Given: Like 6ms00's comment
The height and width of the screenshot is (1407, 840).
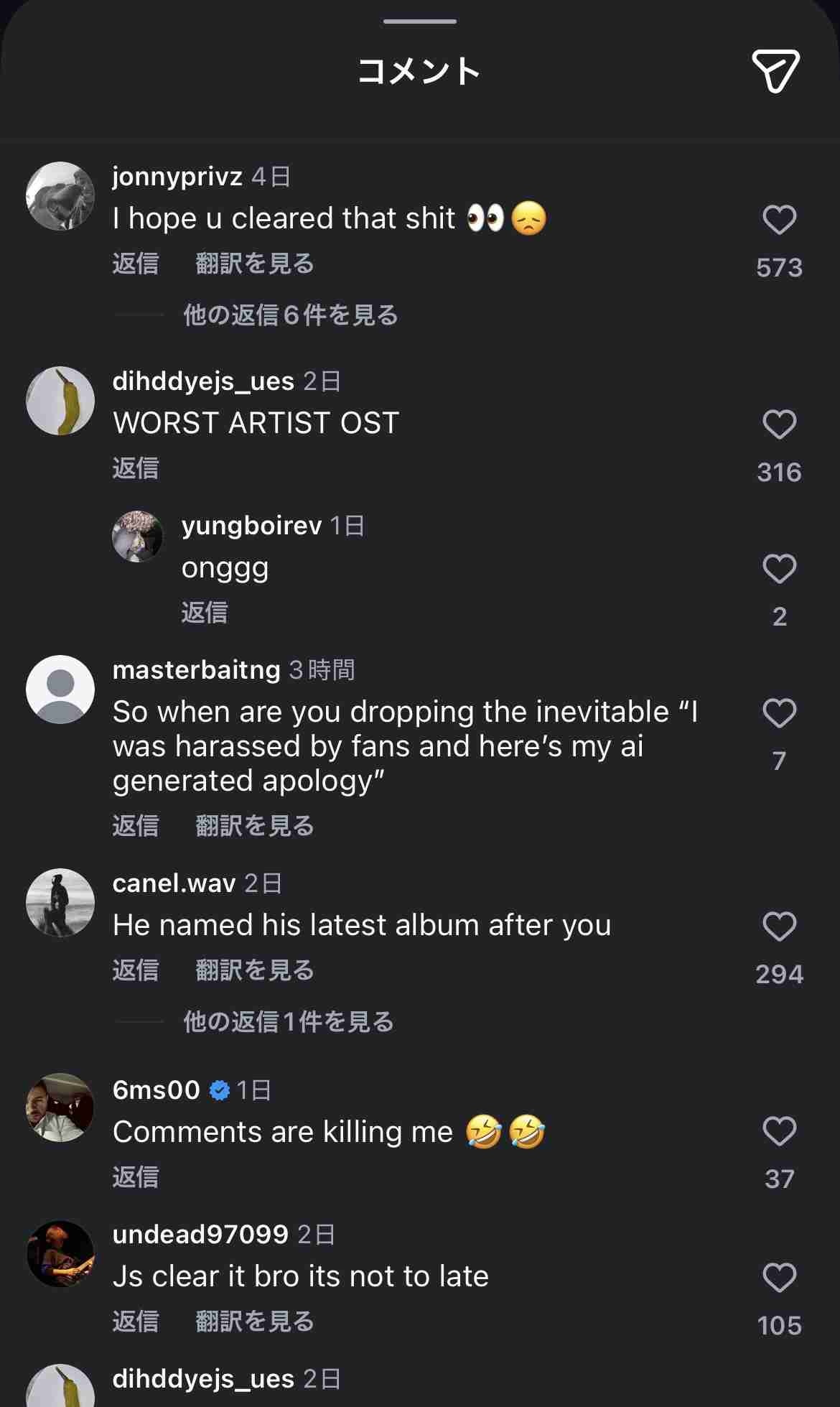Looking at the screenshot, I should 779,1131.
